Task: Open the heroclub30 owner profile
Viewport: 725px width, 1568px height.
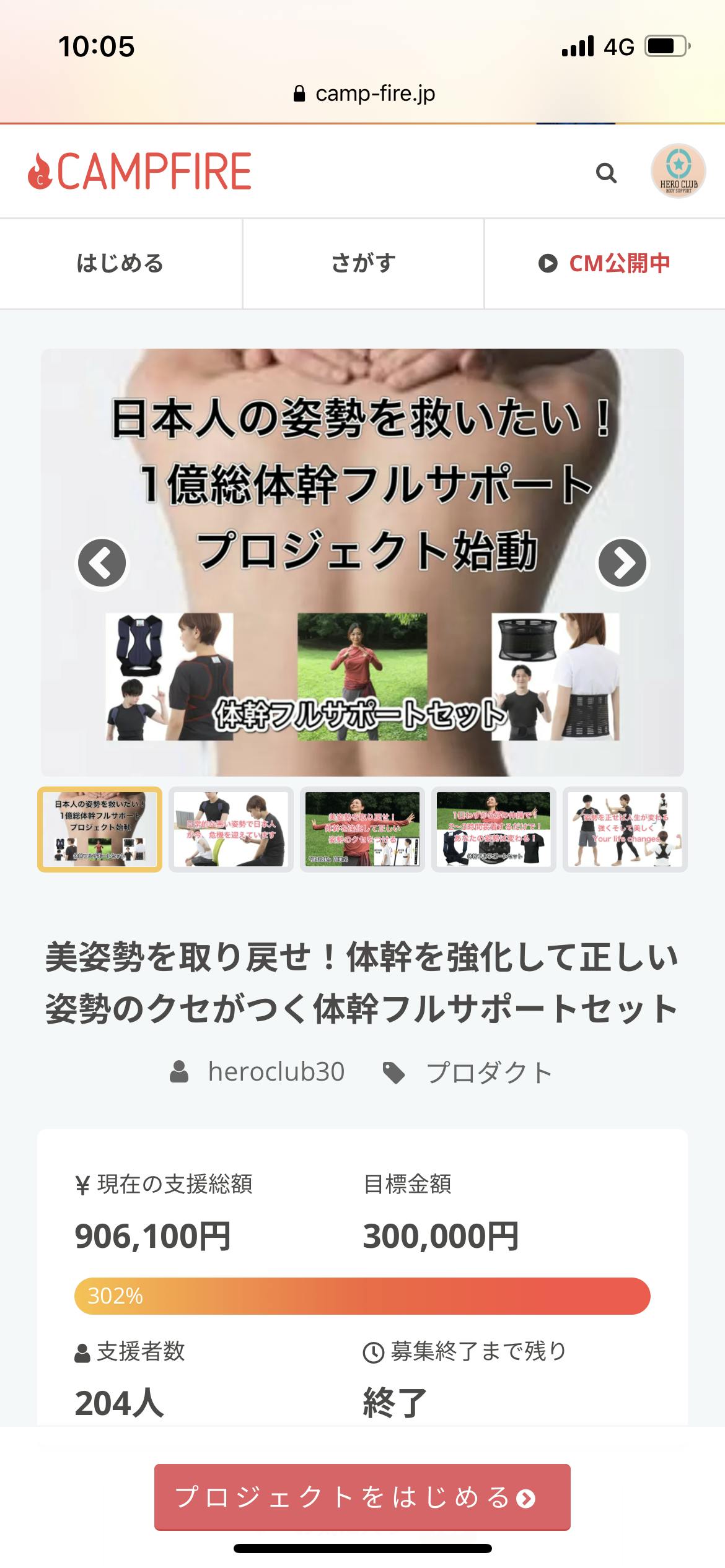Action: tap(275, 1072)
